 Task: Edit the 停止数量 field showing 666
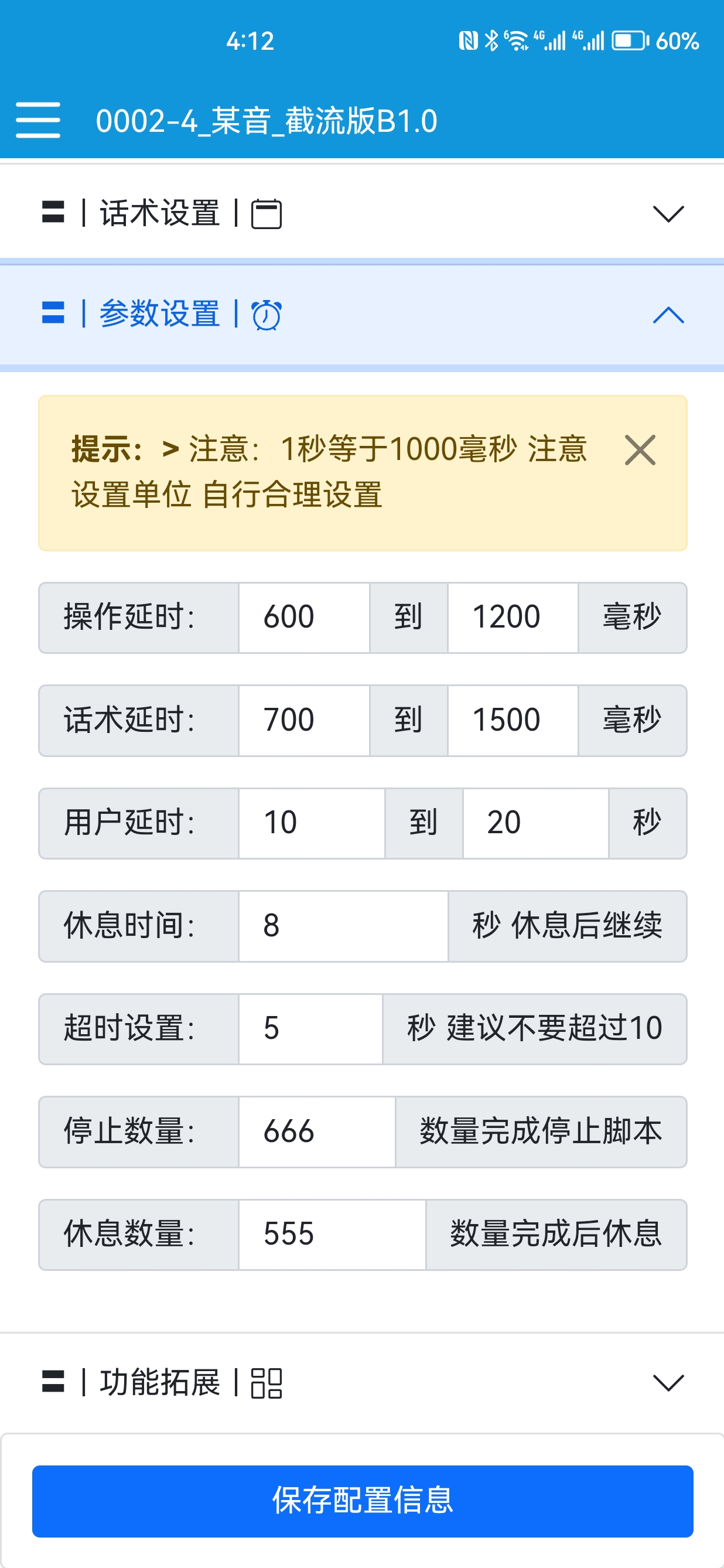coord(317,1131)
